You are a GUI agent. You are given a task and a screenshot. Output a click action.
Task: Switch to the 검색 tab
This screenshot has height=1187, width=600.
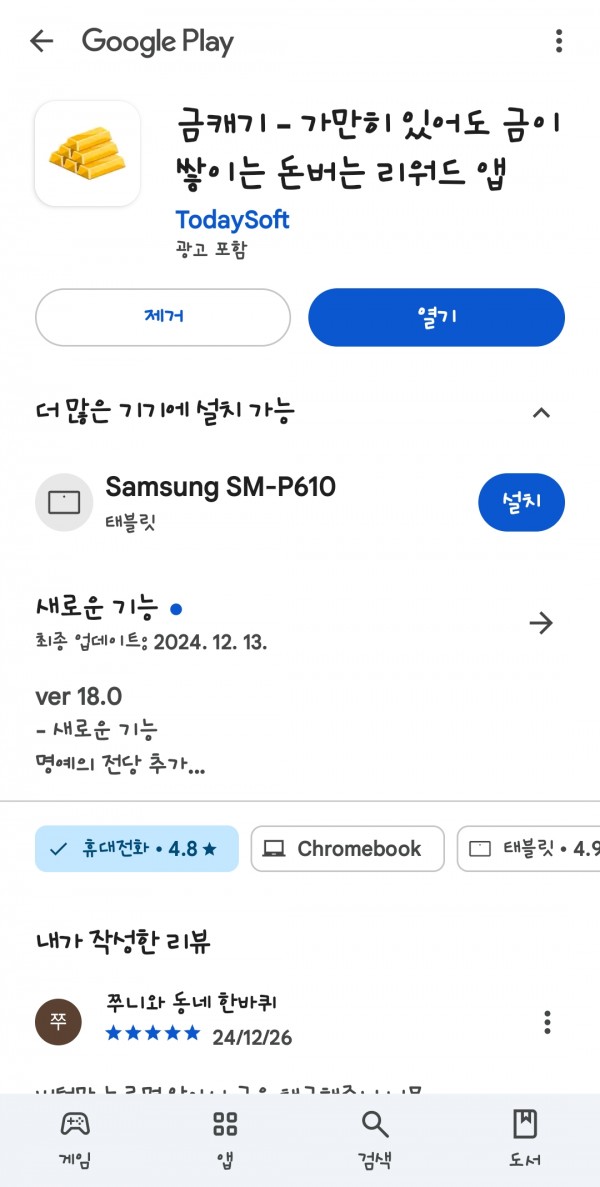(375, 1140)
